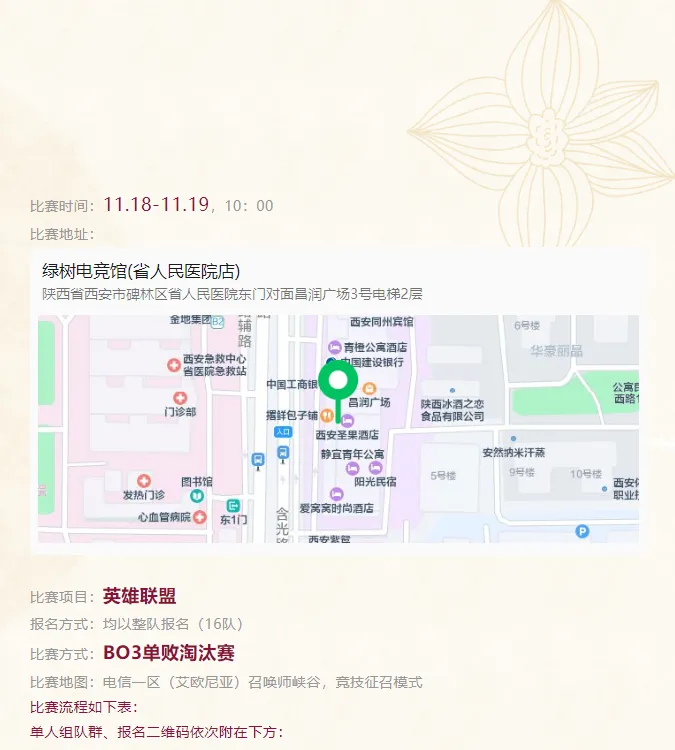The image size is (675, 750).
Task: Open the 绿树电竞馆 location map card
Action: pos(336,400)
